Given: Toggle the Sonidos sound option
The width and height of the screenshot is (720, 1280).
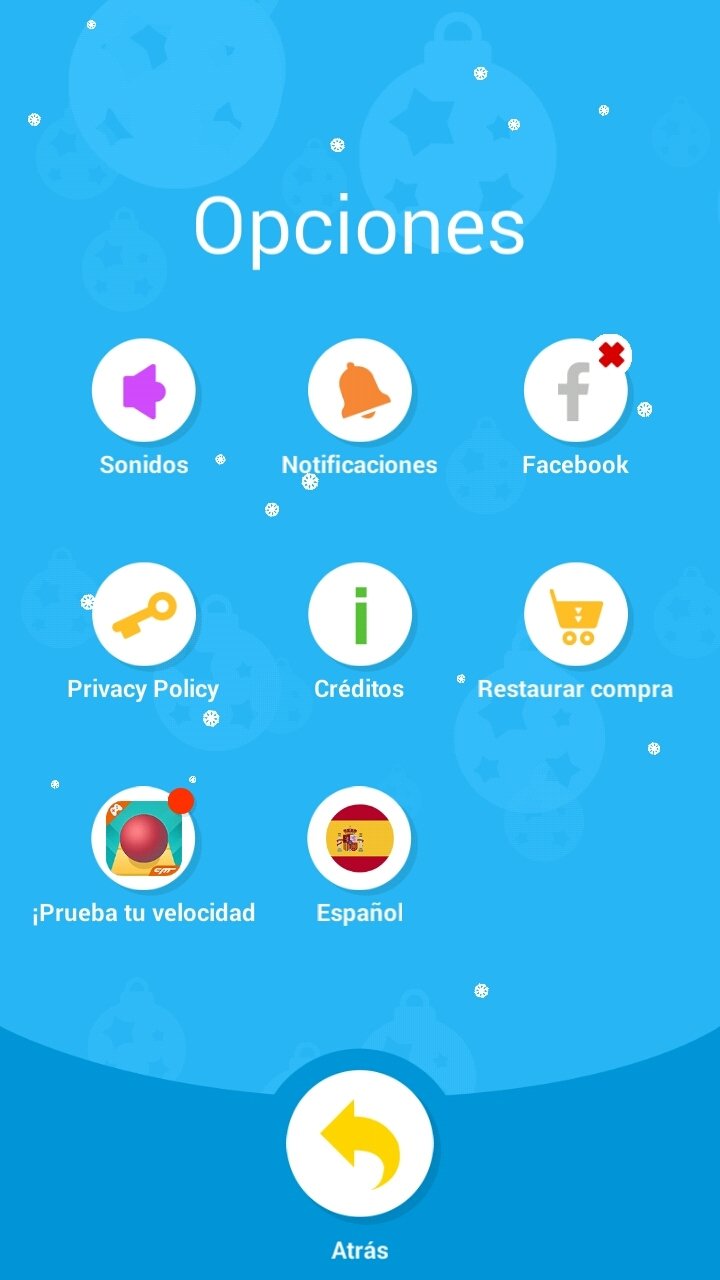Looking at the screenshot, I should [143, 390].
